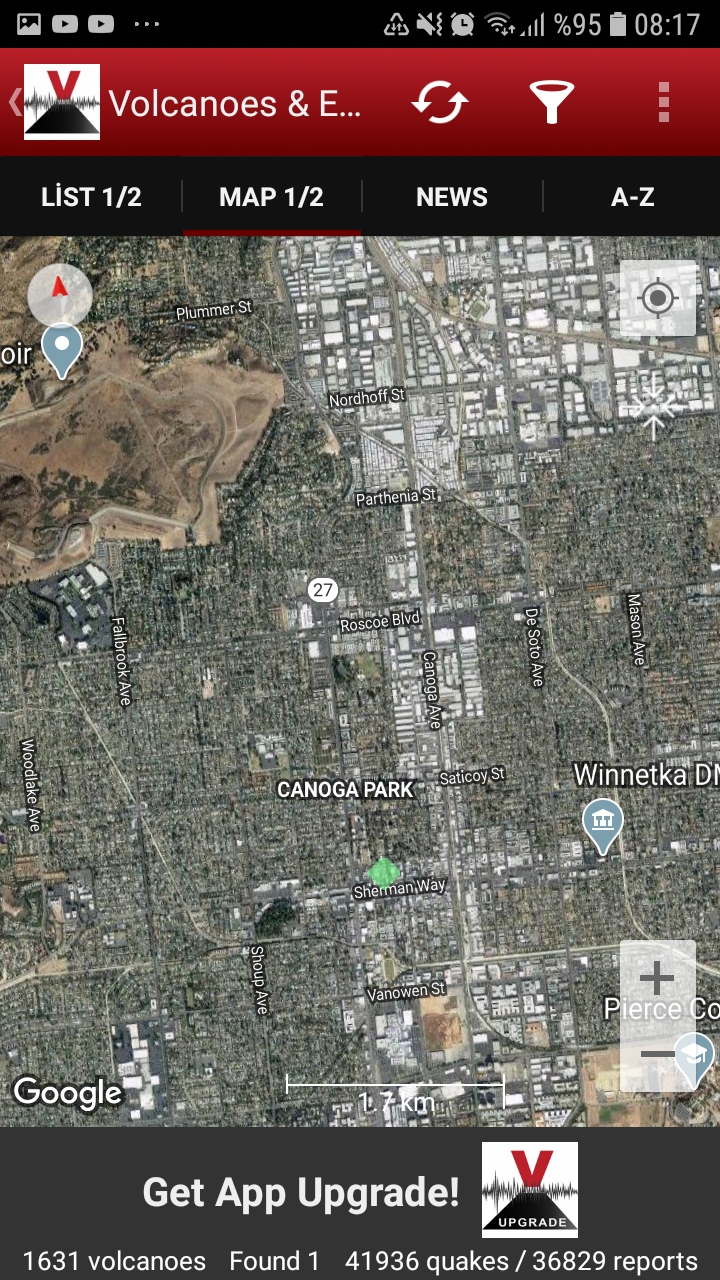Screen dimensions: 720x1280
Task: Go to the NEWS tab
Action: coord(452,197)
